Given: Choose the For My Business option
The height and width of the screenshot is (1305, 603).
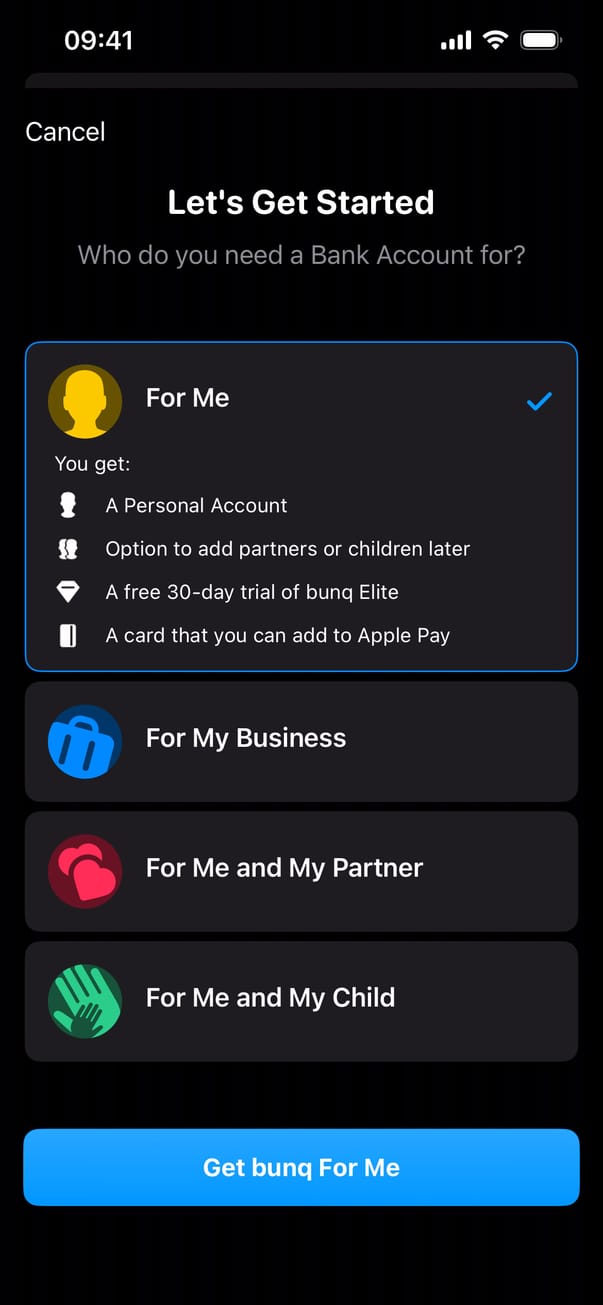Looking at the screenshot, I should 300,741.
